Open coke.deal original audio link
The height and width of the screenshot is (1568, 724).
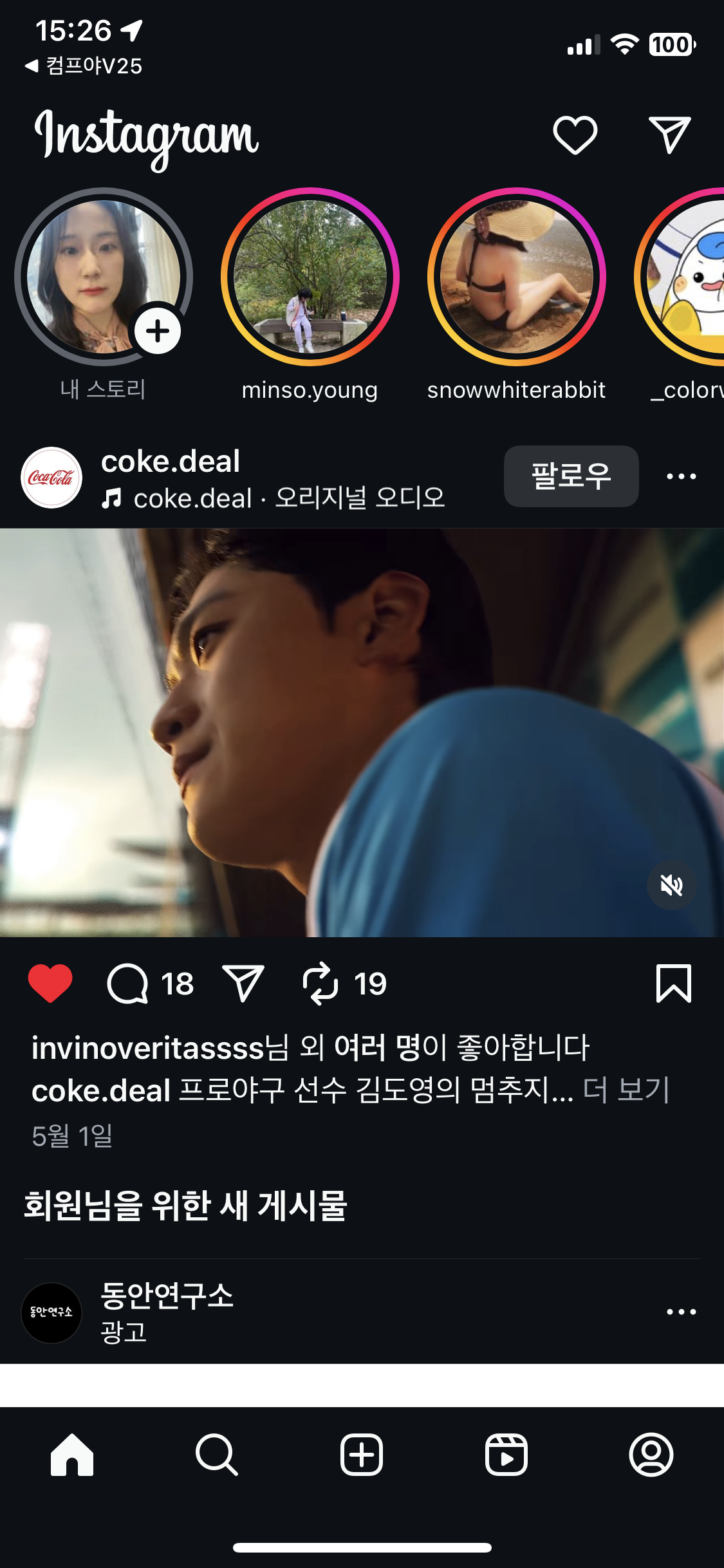tap(288, 498)
